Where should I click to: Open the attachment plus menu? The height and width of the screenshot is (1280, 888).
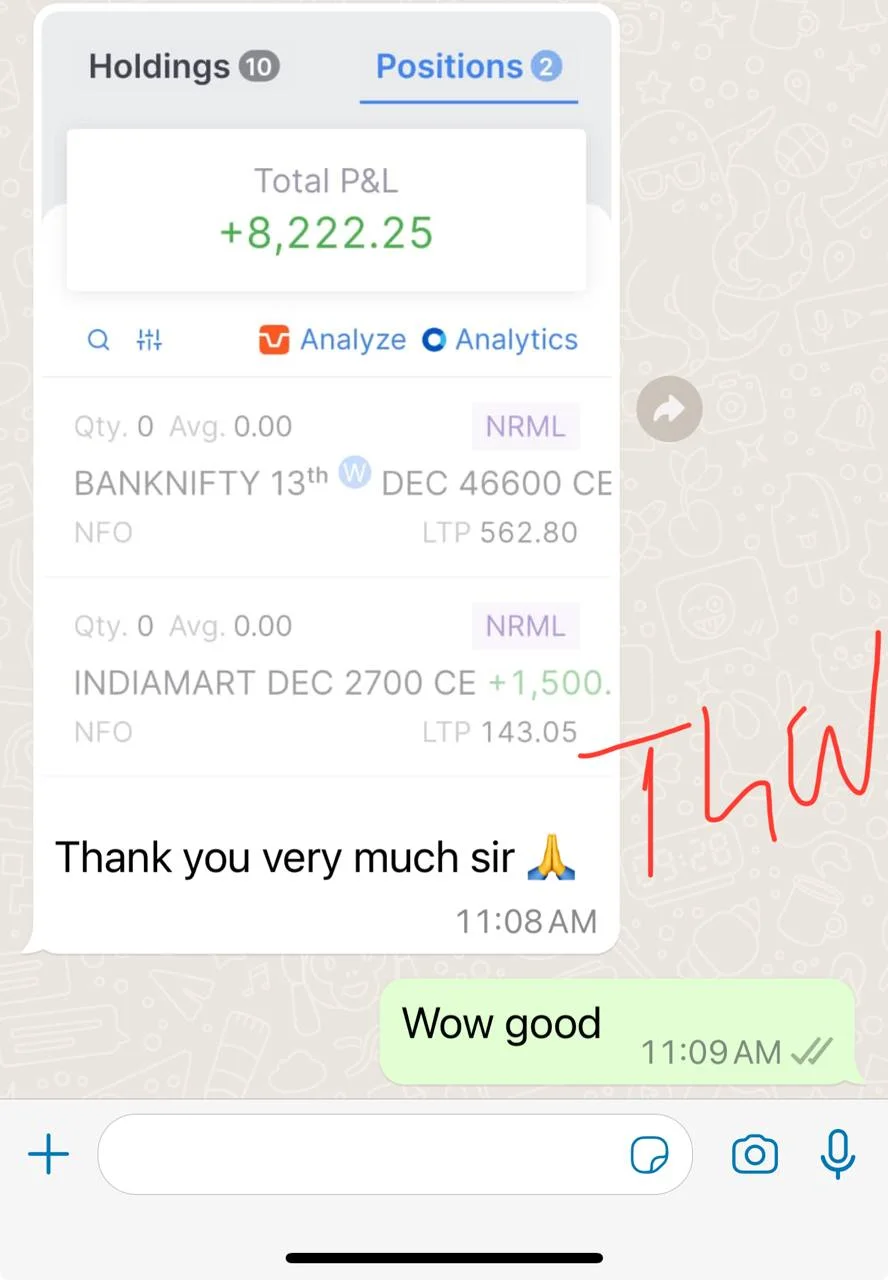[x=48, y=1156]
